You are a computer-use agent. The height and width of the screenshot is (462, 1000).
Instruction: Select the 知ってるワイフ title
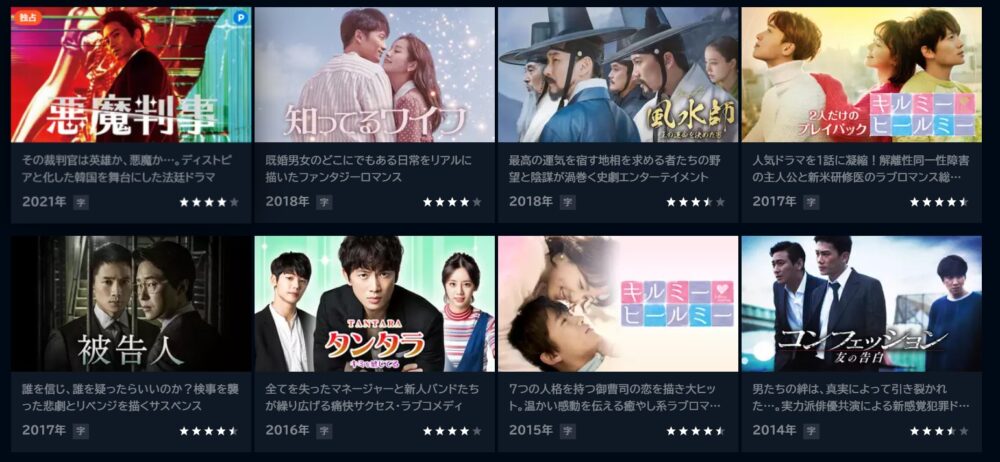pyautogui.click(x=374, y=76)
